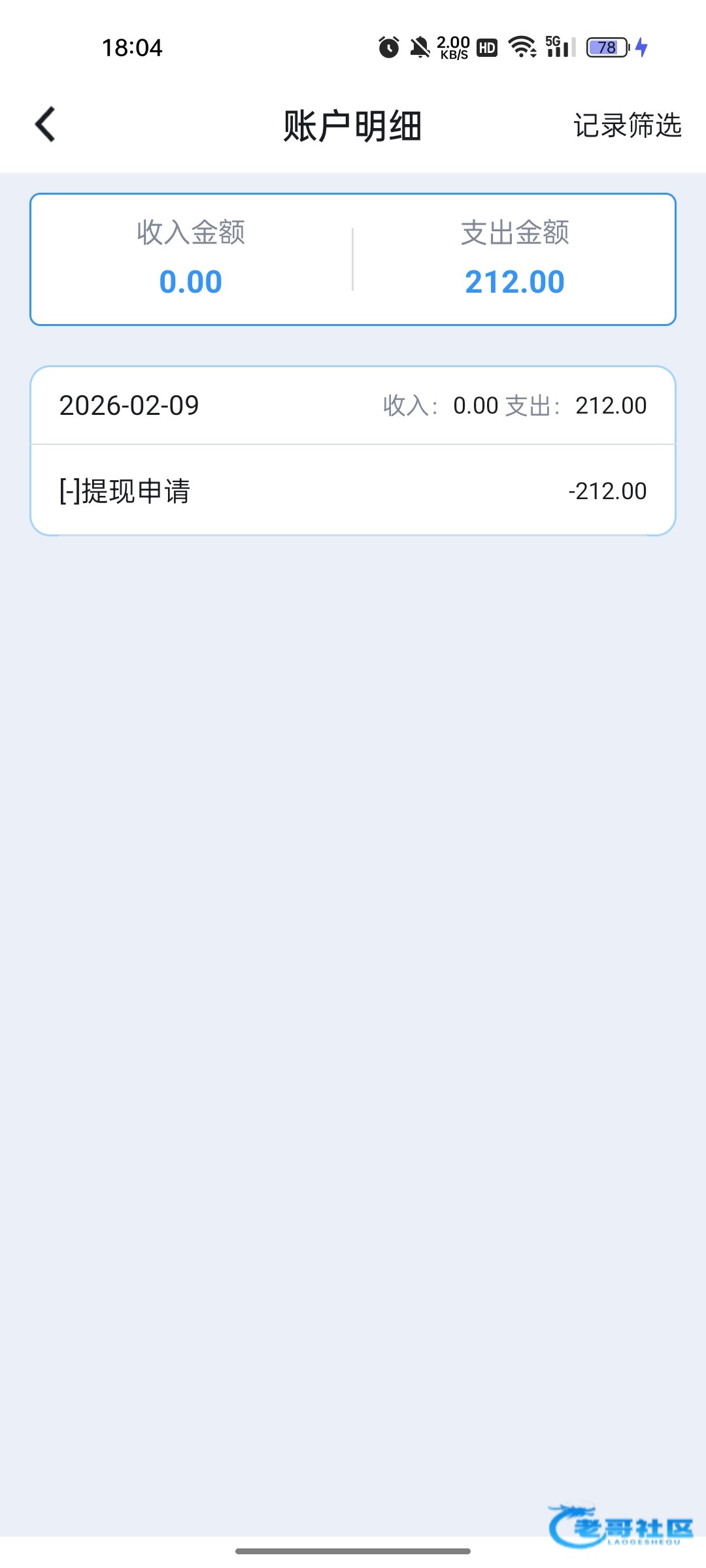This screenshot has width=706, height=1568.
Task: Open the 提现申请 -212.00 record
Action: (352, 491)
